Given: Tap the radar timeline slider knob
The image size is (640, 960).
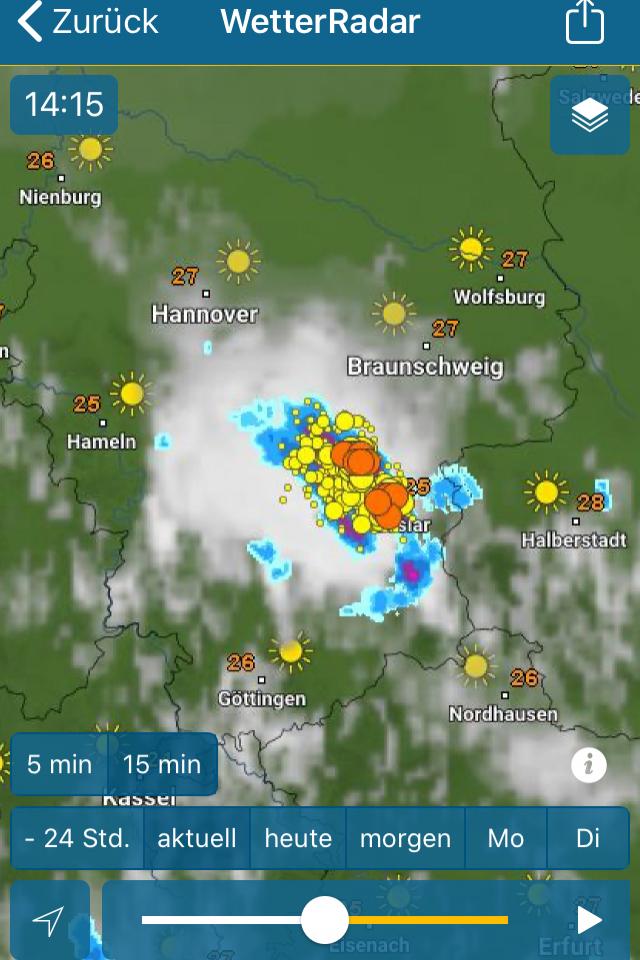Looking at the screenshot, I should (325, 920).
